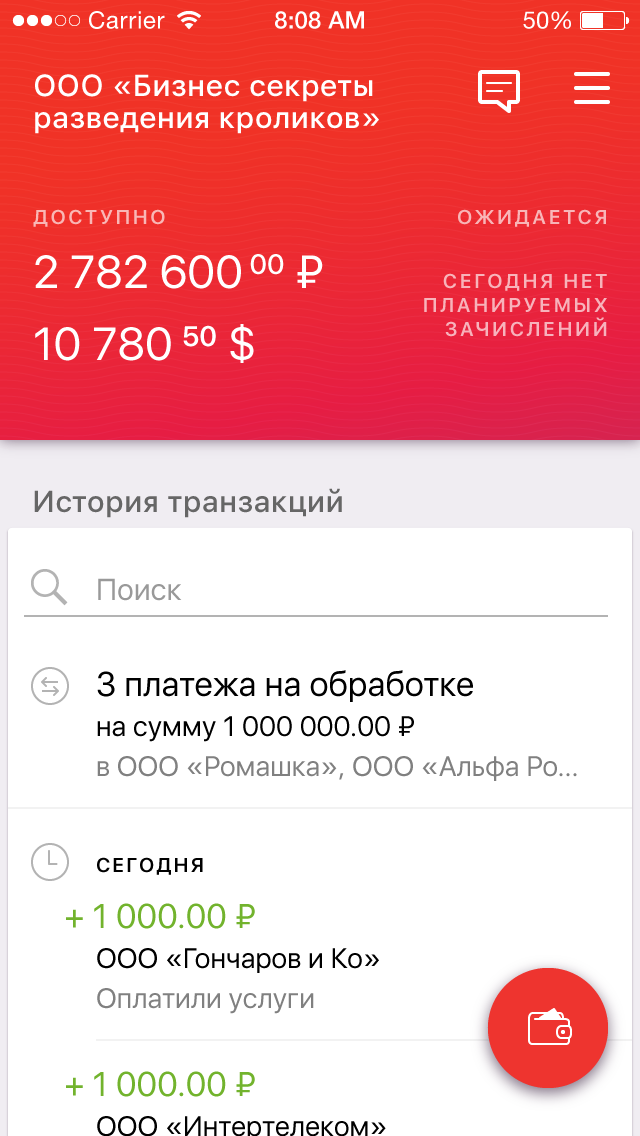Screen dimensions: 640x1136
Task: Open the hamburger menu
Action: (x=592, y=88)
